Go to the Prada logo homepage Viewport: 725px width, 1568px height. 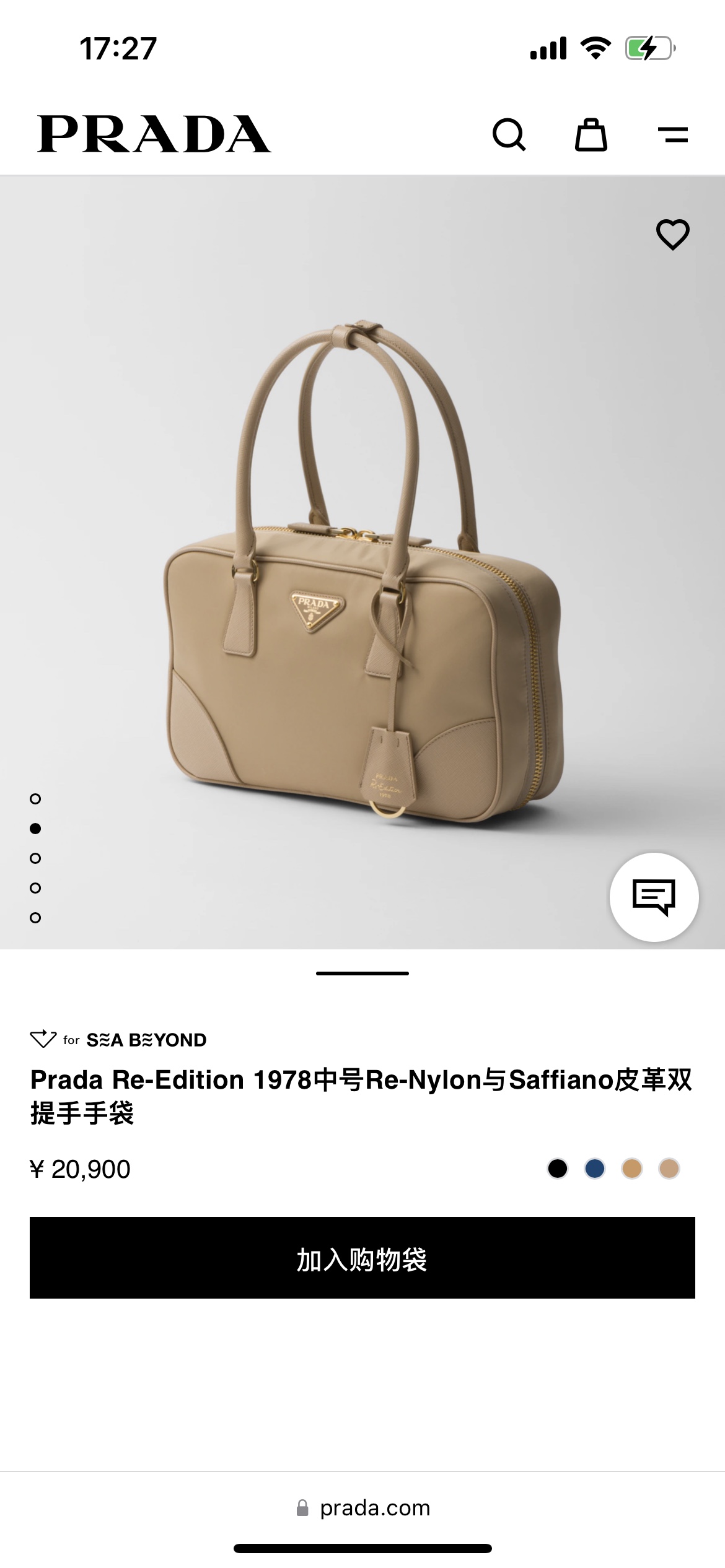154,134
